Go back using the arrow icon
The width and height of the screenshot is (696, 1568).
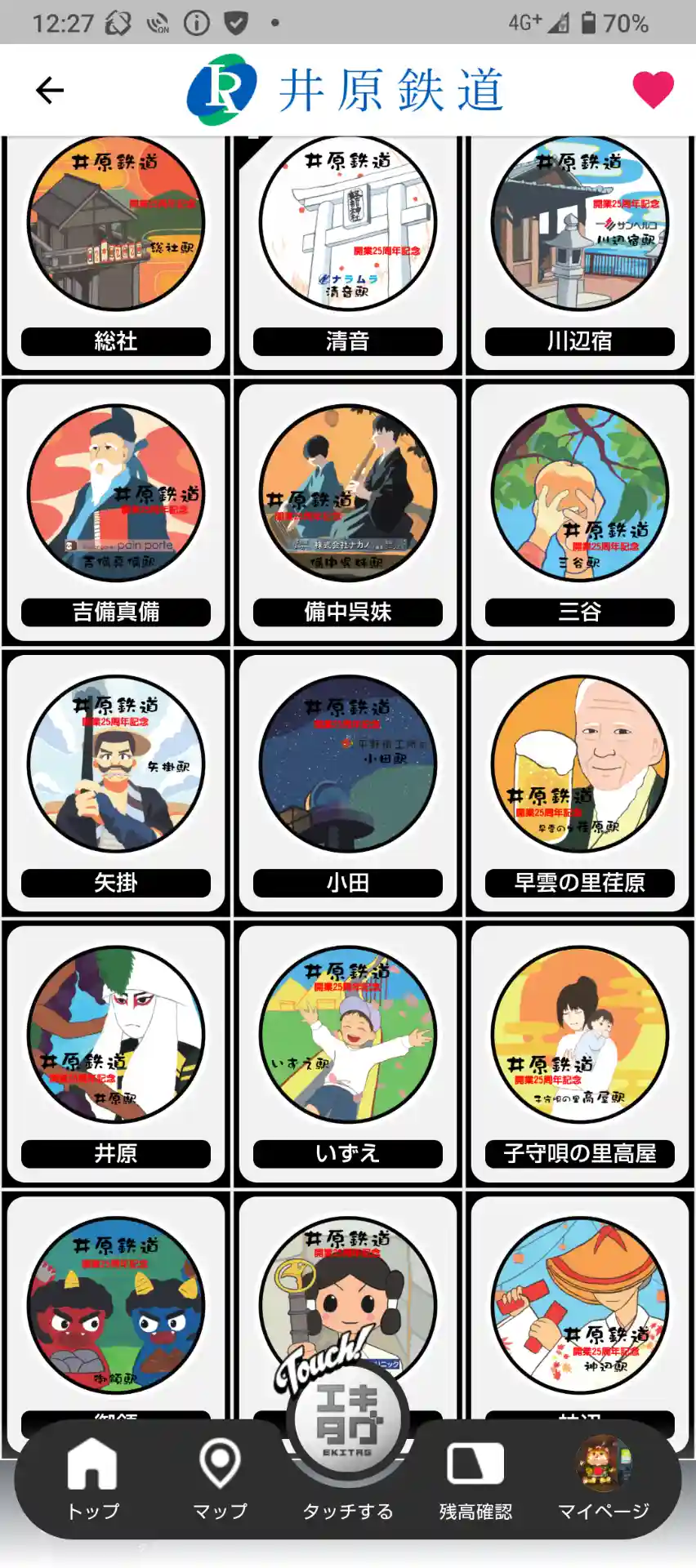tap(50, 90)
